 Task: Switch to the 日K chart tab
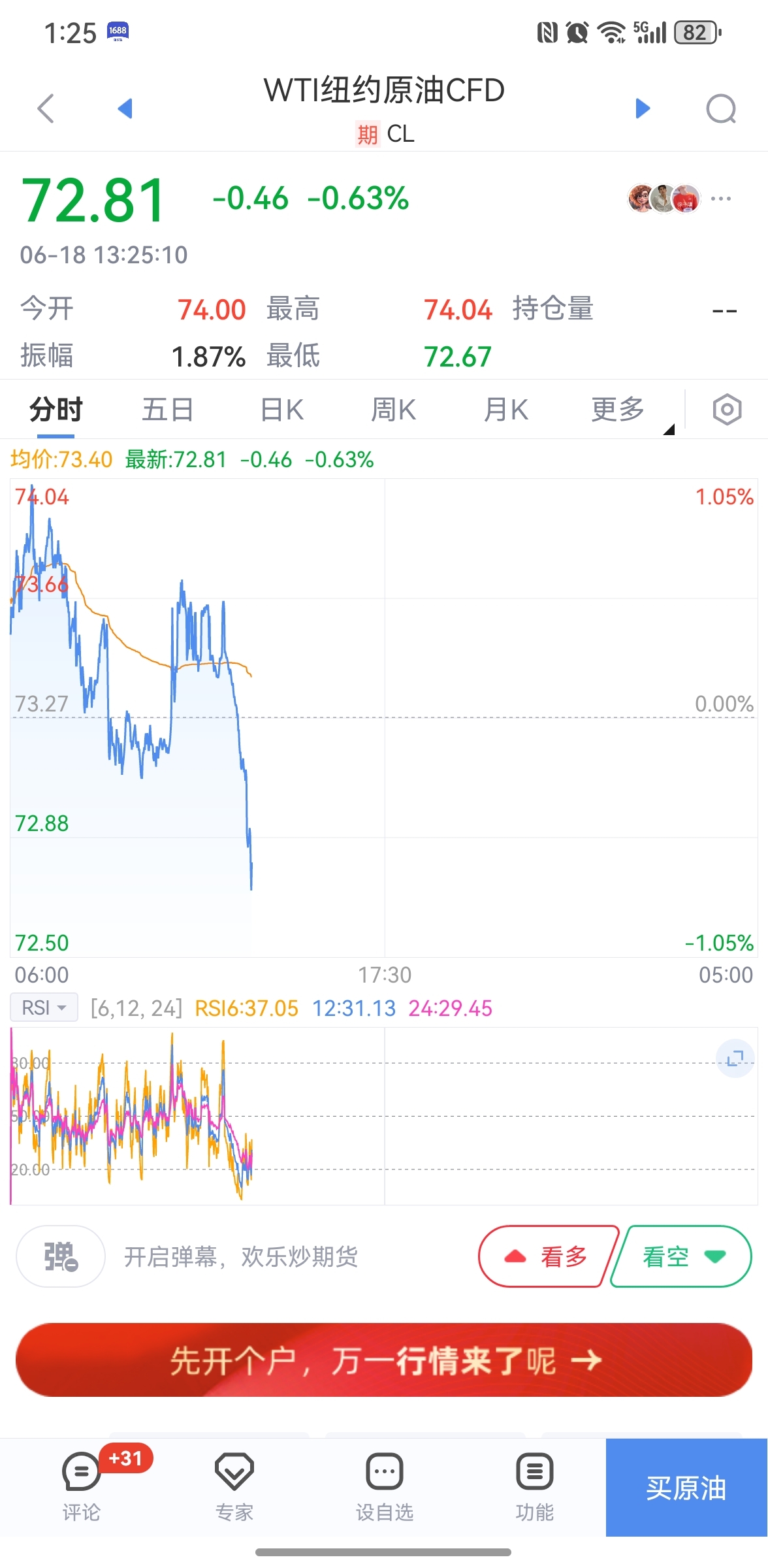282,410
